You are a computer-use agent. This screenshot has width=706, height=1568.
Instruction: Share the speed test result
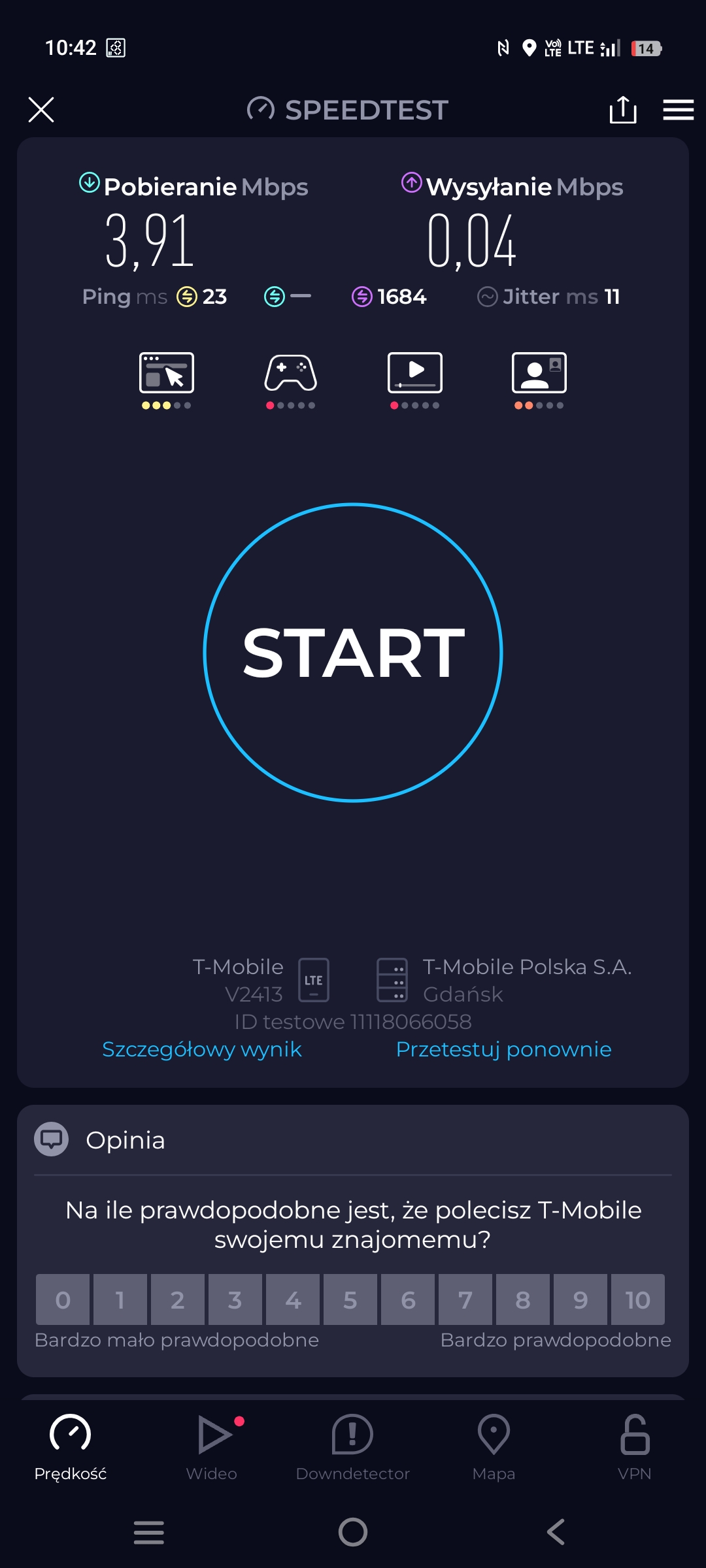[622, 110]
